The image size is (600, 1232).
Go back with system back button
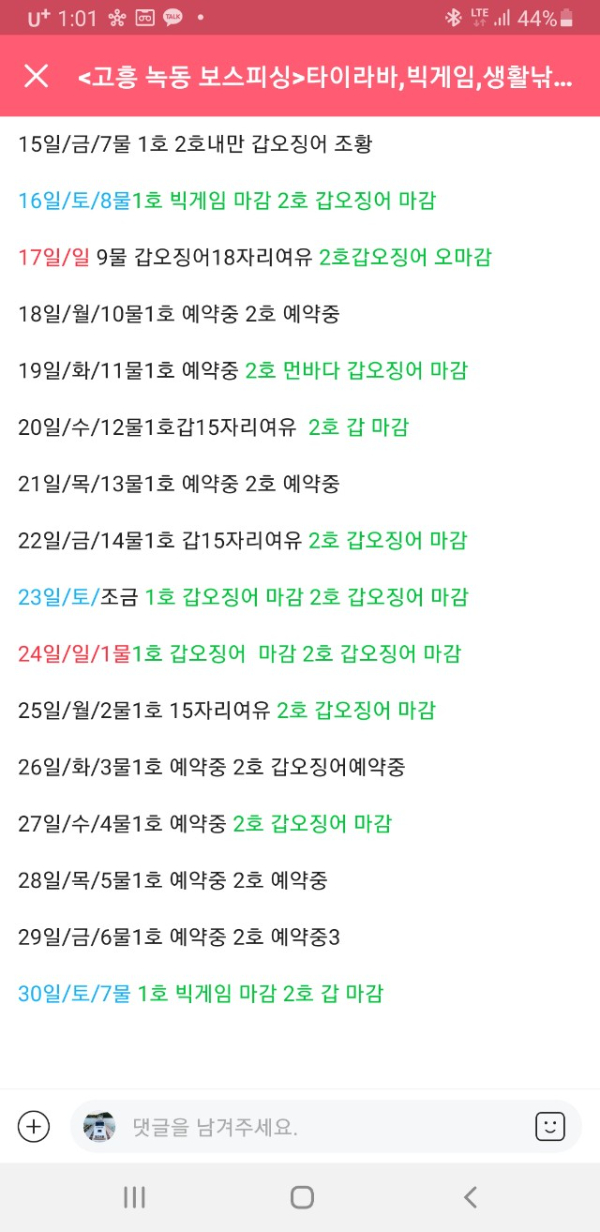[470, 1197]
